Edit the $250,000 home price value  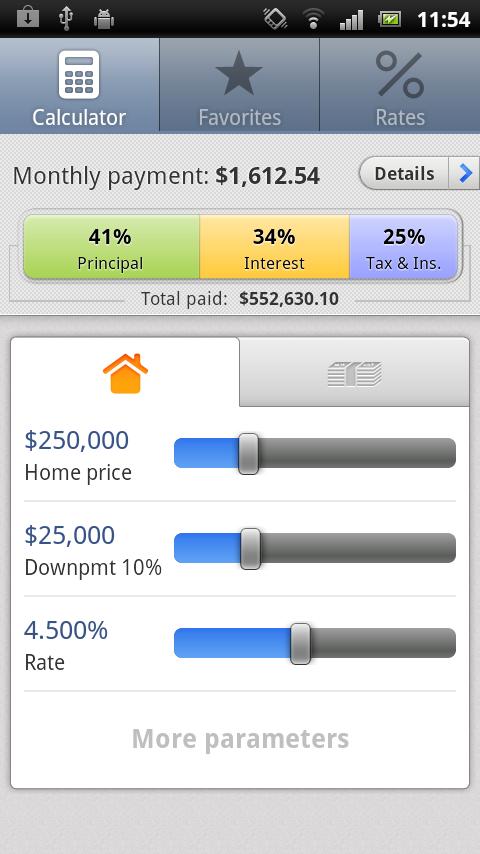(77, 440)
